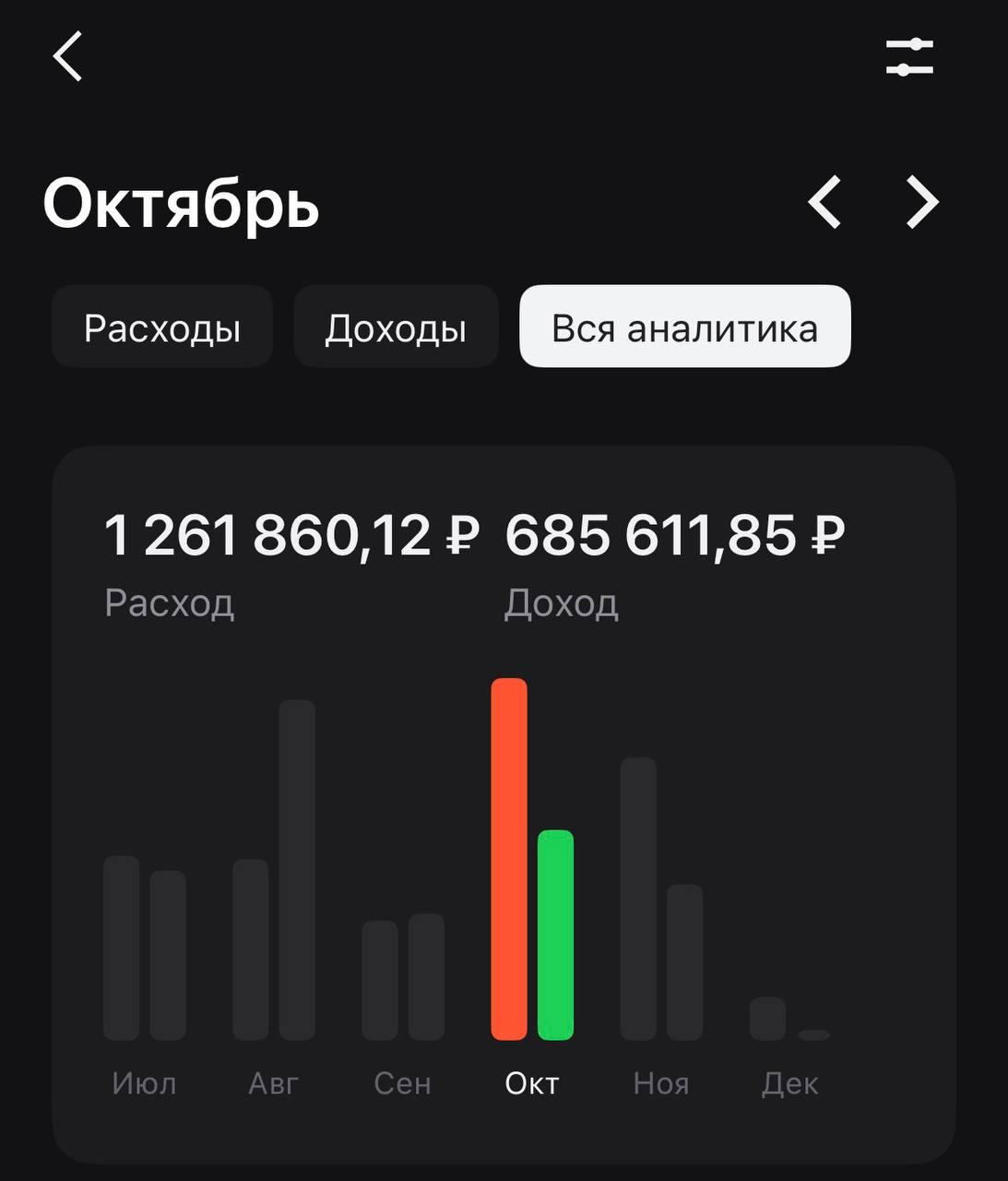Go back using the top-left arrow
Screen dimensions: 1008x1181
[67, 56]
